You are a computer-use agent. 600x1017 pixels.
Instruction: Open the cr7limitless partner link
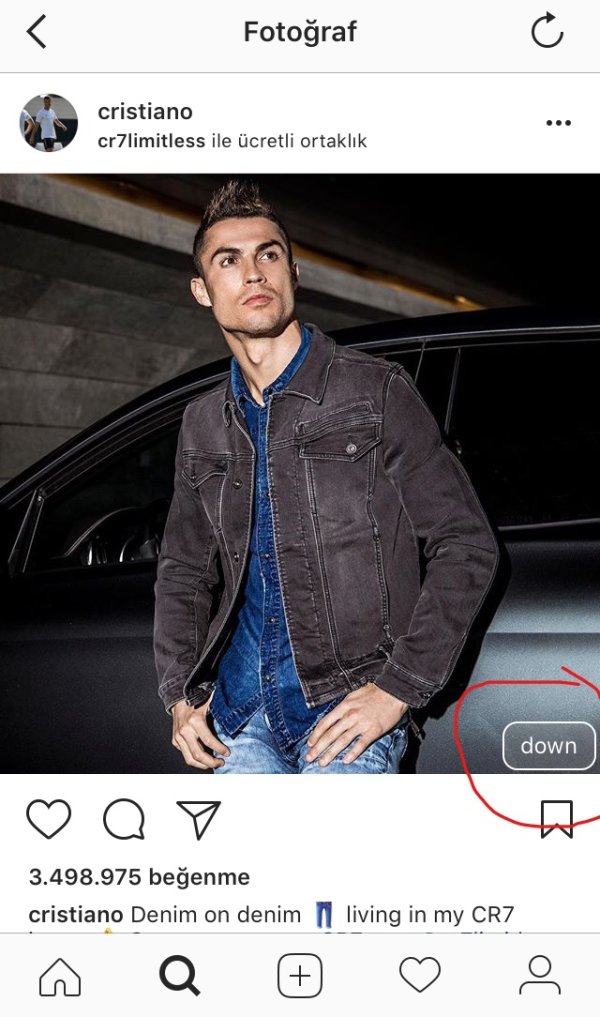click(x=152, y=141)
